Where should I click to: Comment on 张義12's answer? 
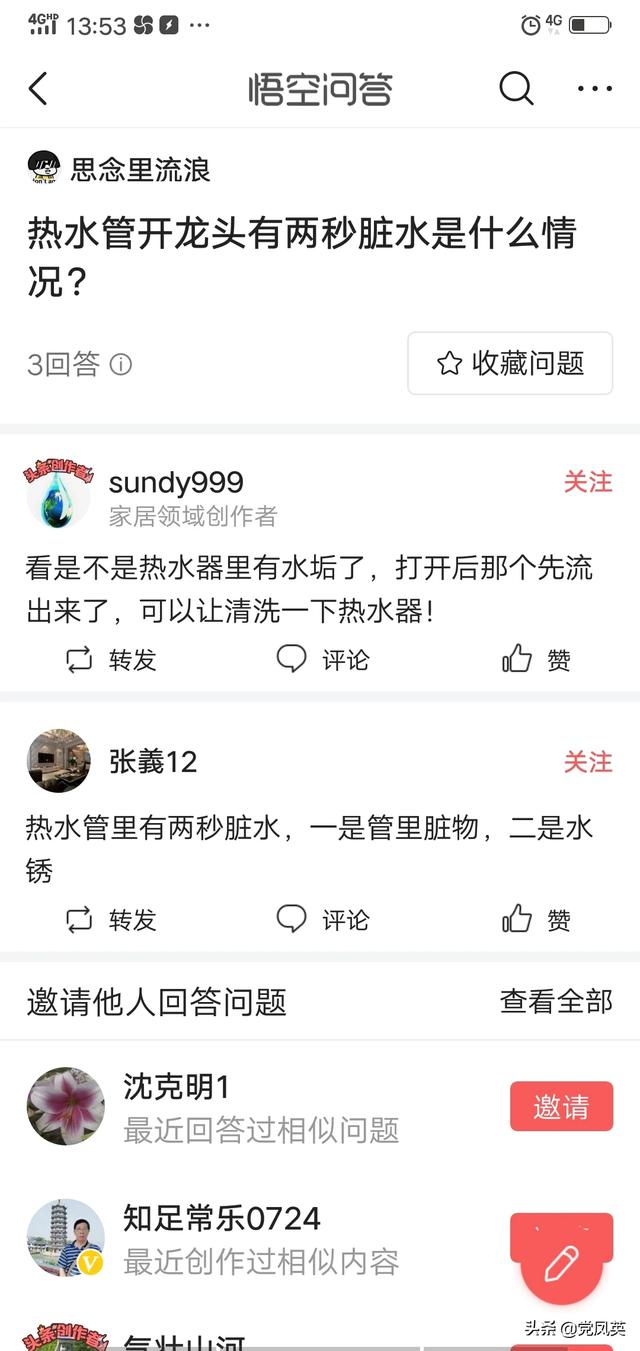(323, 920)
